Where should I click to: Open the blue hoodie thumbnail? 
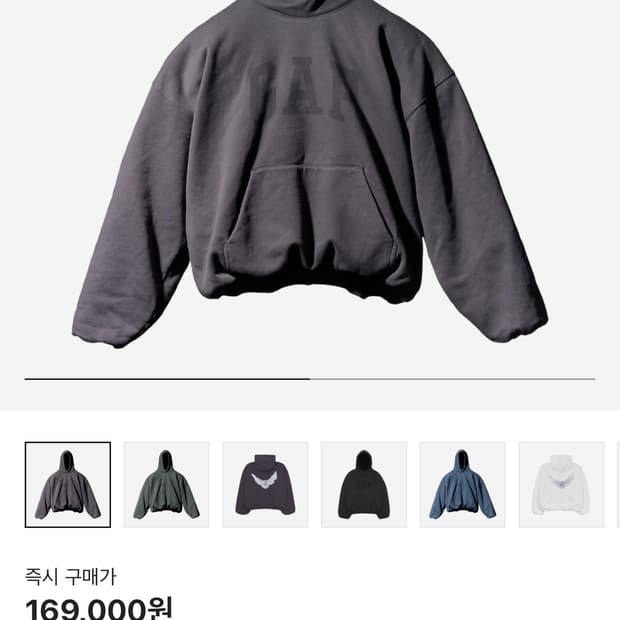(x=463, y=485)
